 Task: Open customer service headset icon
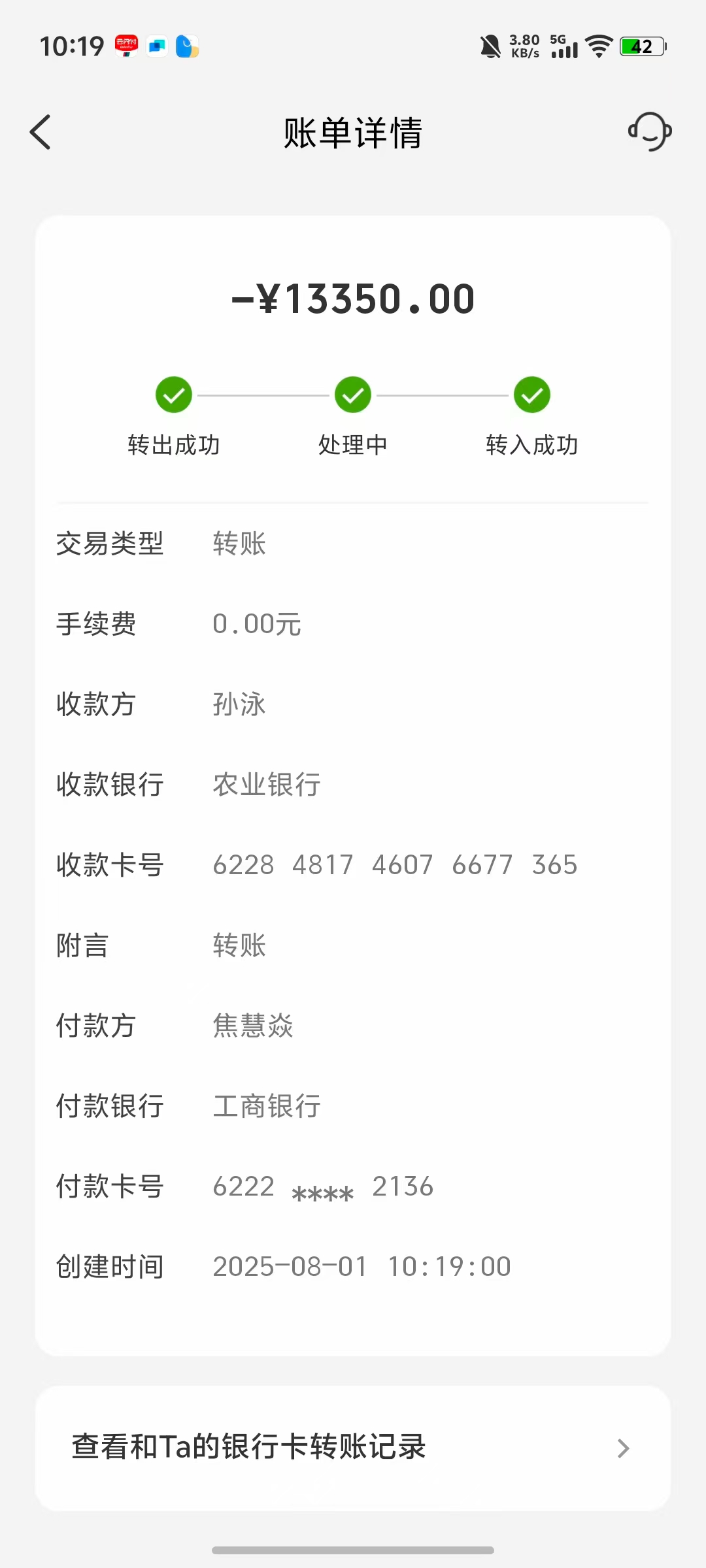(650, 131)
